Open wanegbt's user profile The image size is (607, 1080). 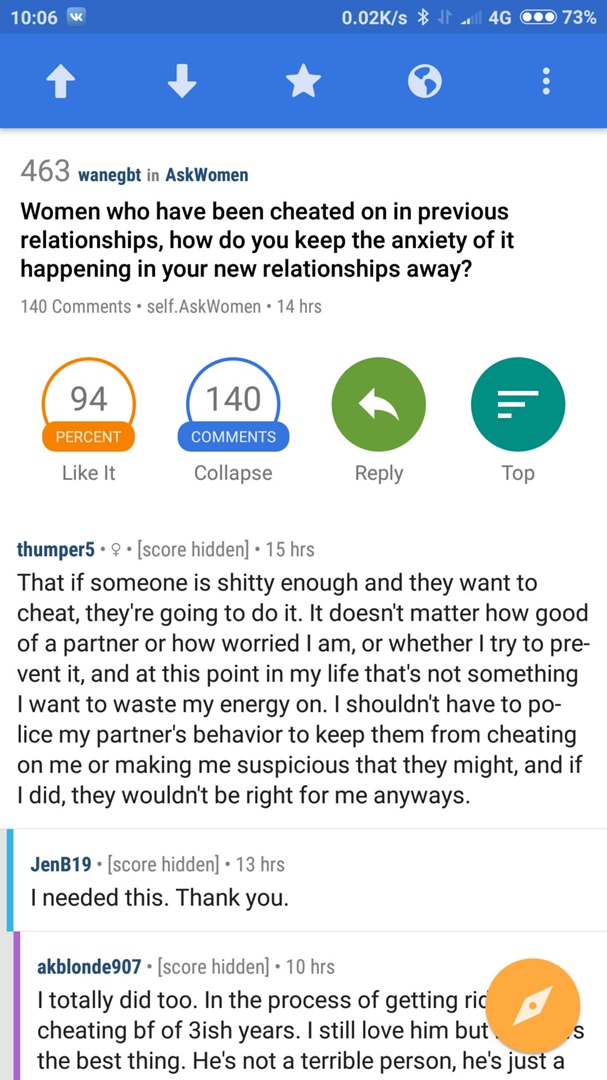(109, 175)
